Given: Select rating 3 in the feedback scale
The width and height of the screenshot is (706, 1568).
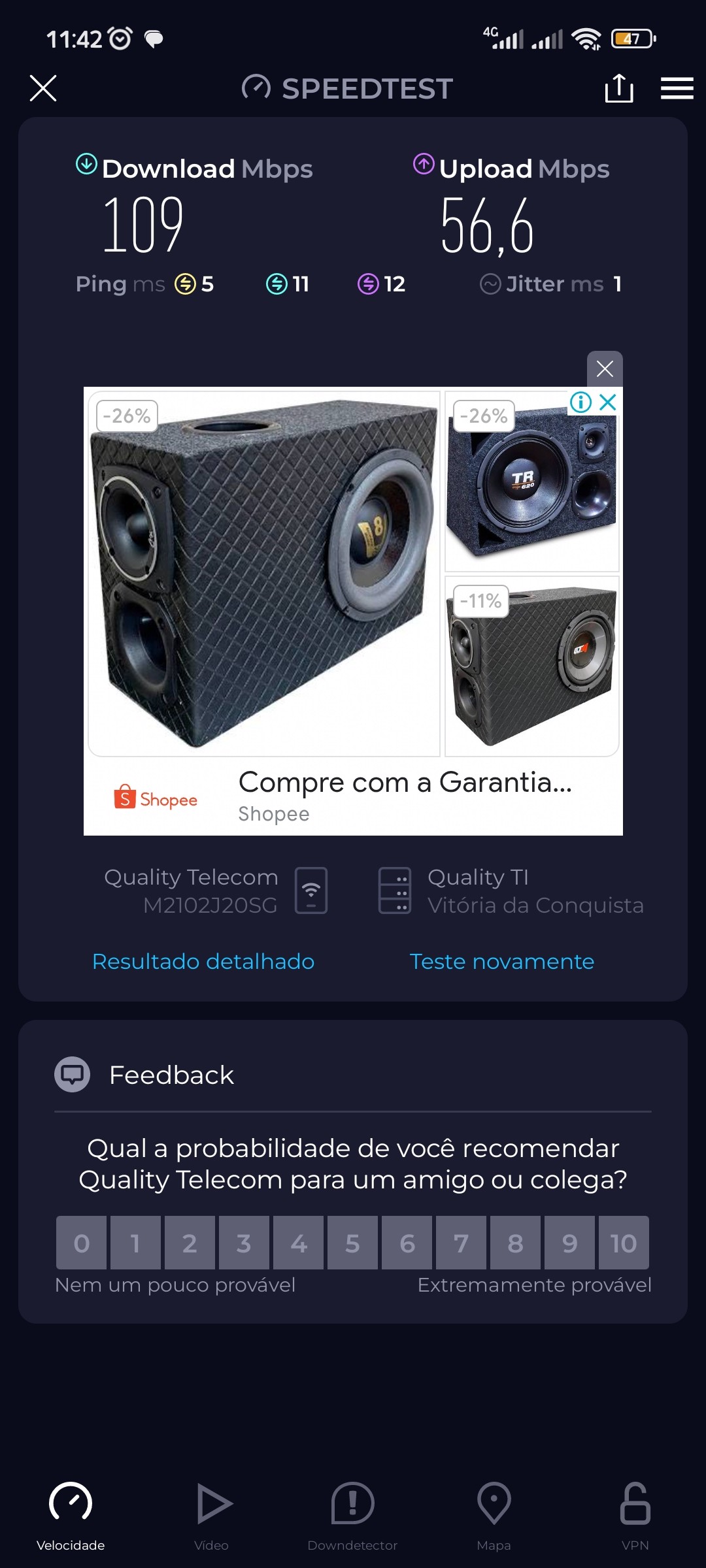Looking at the screenshot, I should pyautogui.click(x=244, y=1243).
